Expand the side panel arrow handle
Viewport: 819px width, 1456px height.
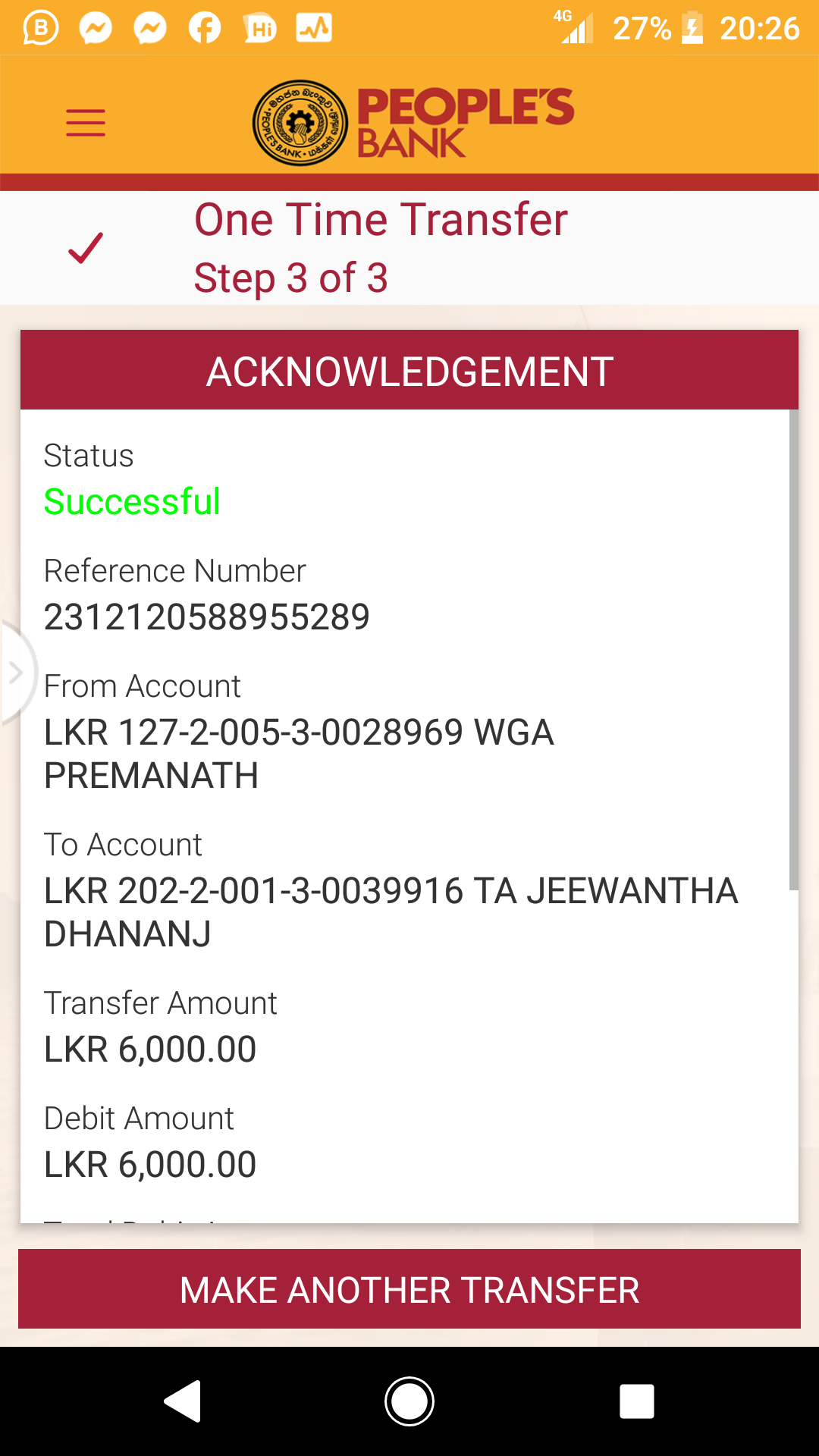(15, 673)
